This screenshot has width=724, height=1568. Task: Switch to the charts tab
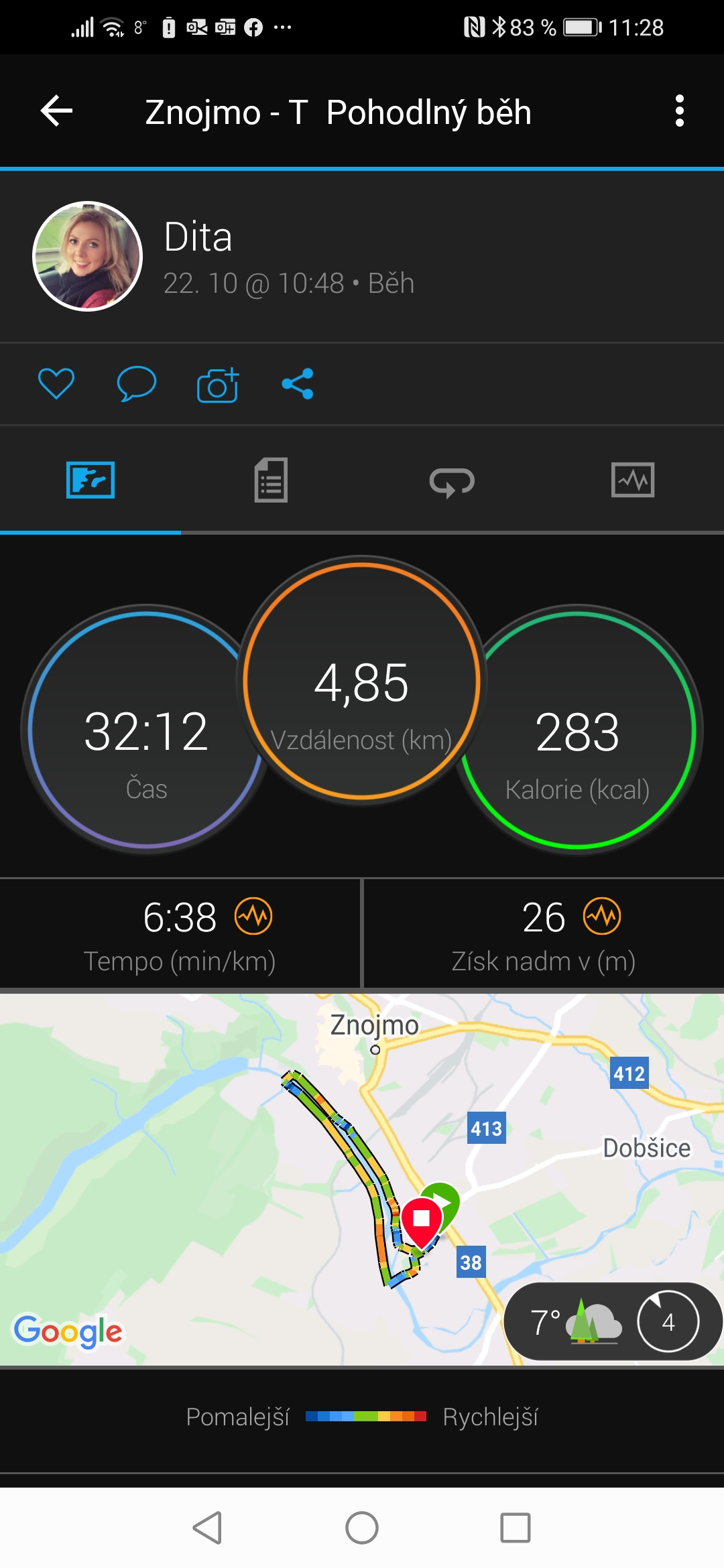tap(633, 480)
